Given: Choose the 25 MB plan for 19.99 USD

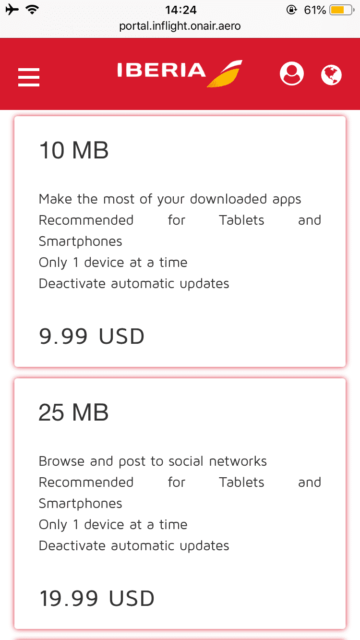Looking at the screenshot, I should (x=180, y=504).
